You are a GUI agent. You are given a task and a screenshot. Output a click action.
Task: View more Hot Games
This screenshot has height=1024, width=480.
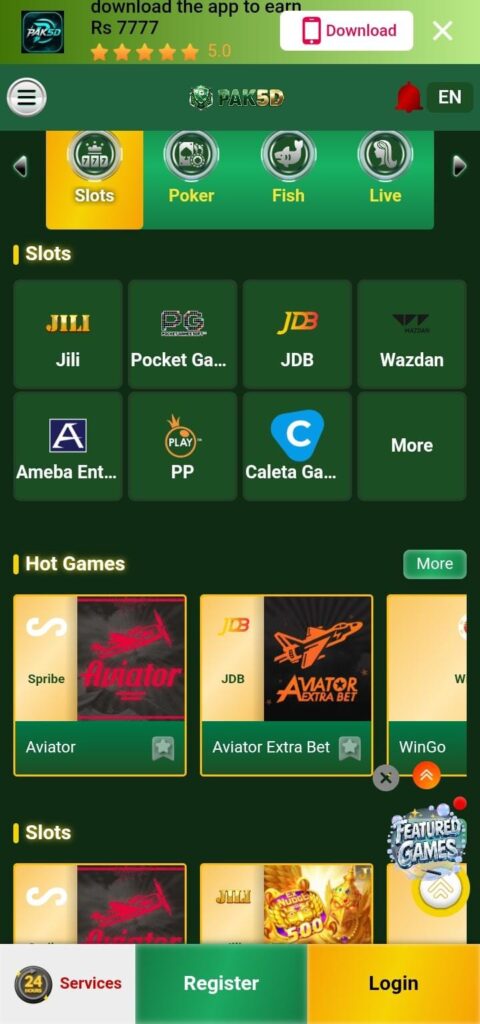pos(435,564)
